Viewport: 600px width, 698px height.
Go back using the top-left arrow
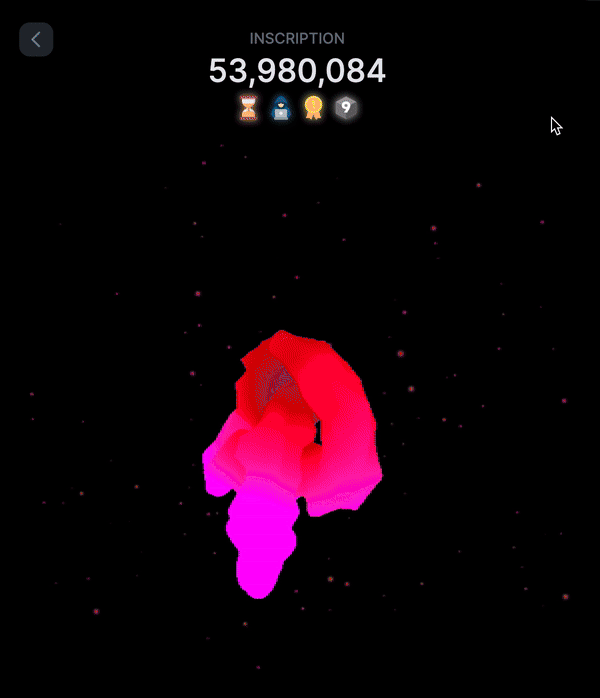(x=36, y=40)
